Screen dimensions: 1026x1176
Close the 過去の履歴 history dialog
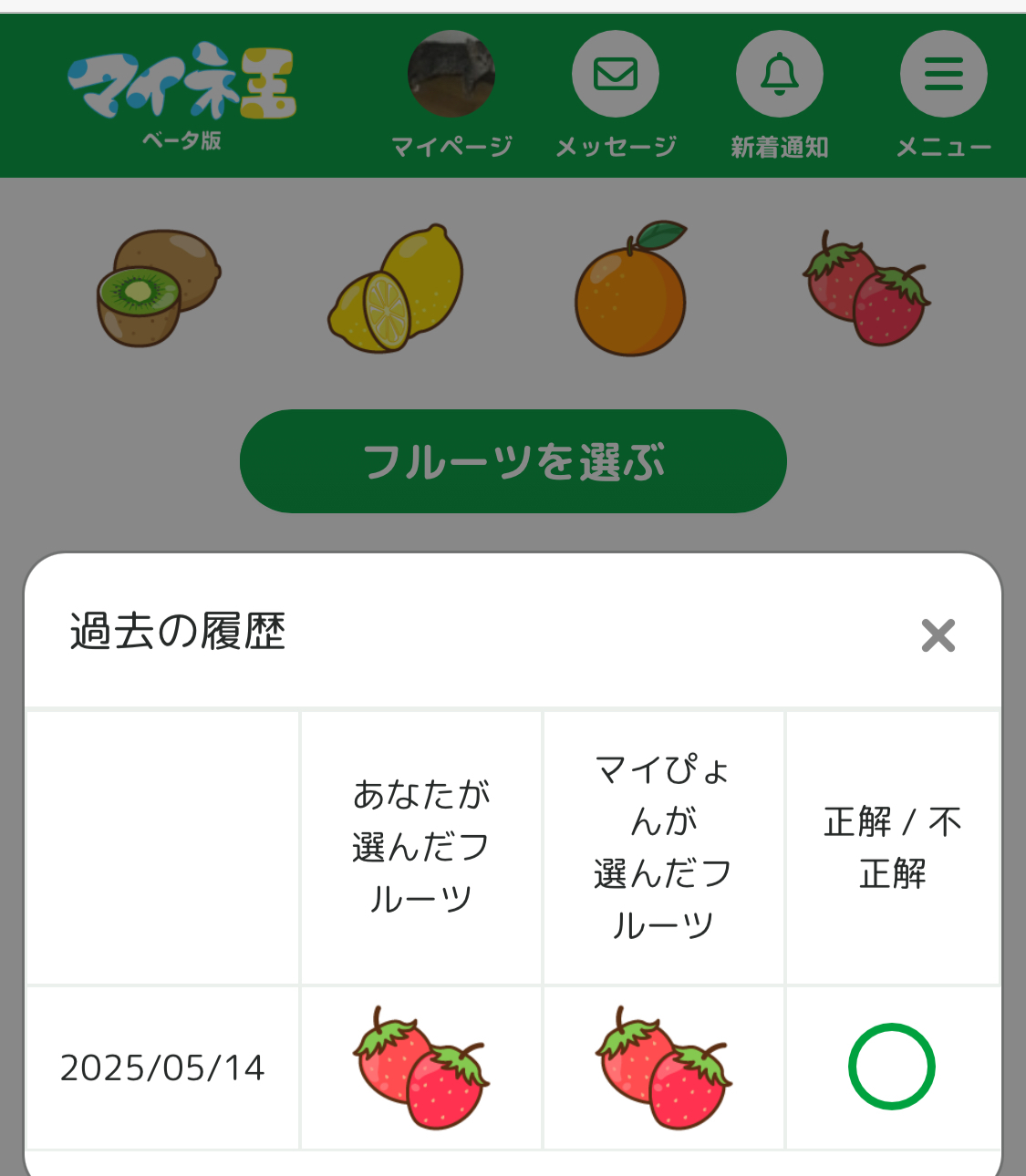(x=938, y=635)
